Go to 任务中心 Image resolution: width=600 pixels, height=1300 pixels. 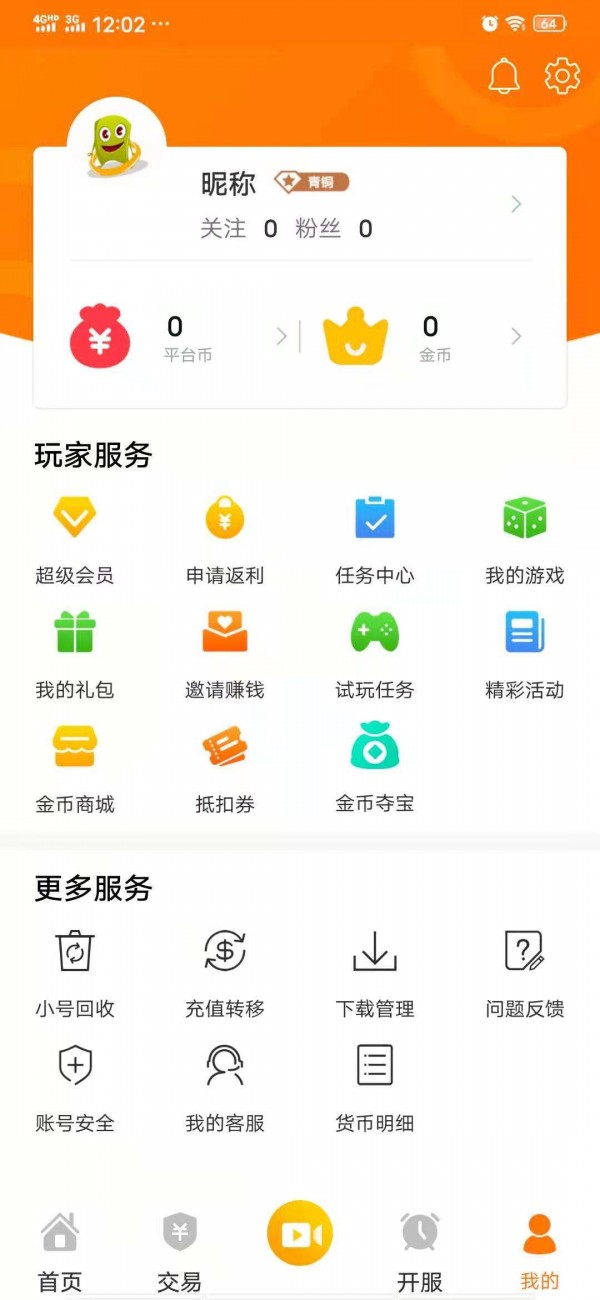coord(375,539)
